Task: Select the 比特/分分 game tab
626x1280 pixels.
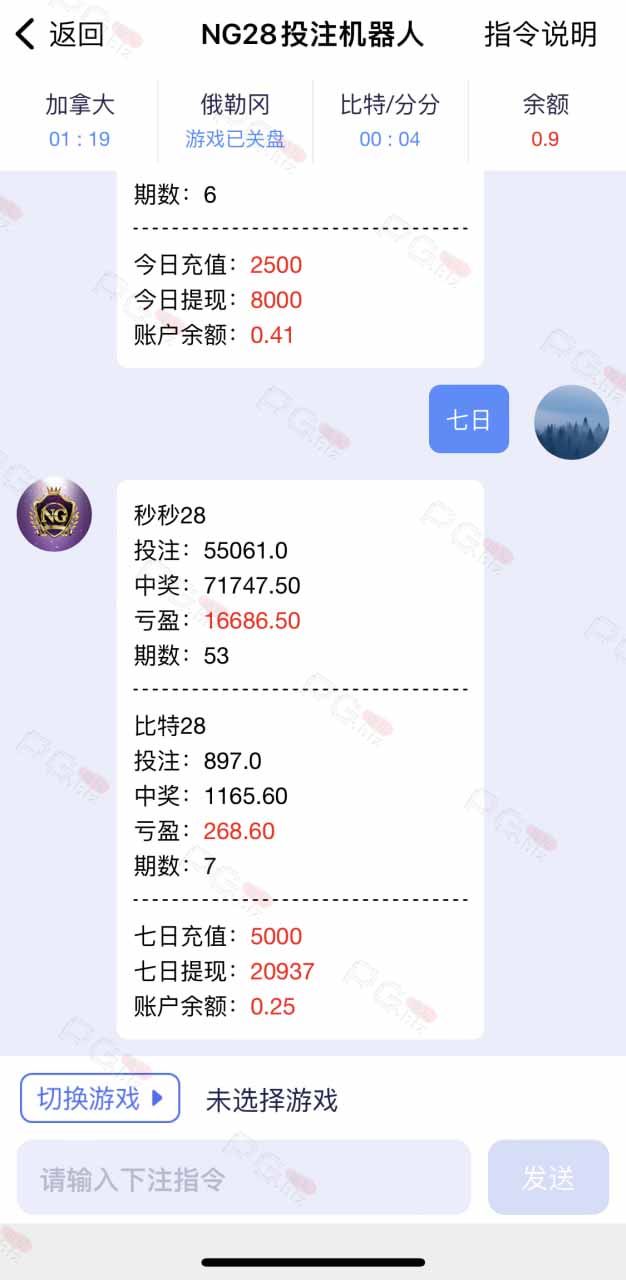Action: [x=390, y=120]
